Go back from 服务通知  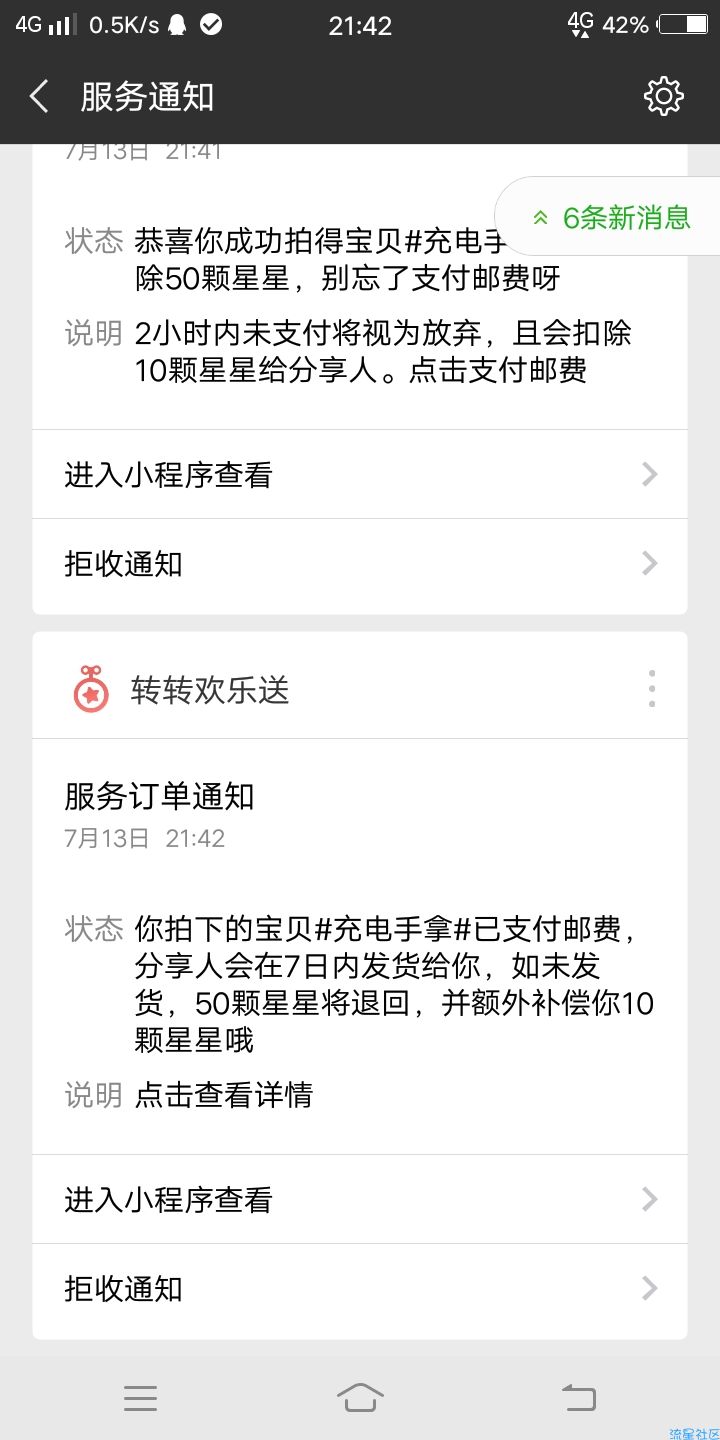click(39, 97)
